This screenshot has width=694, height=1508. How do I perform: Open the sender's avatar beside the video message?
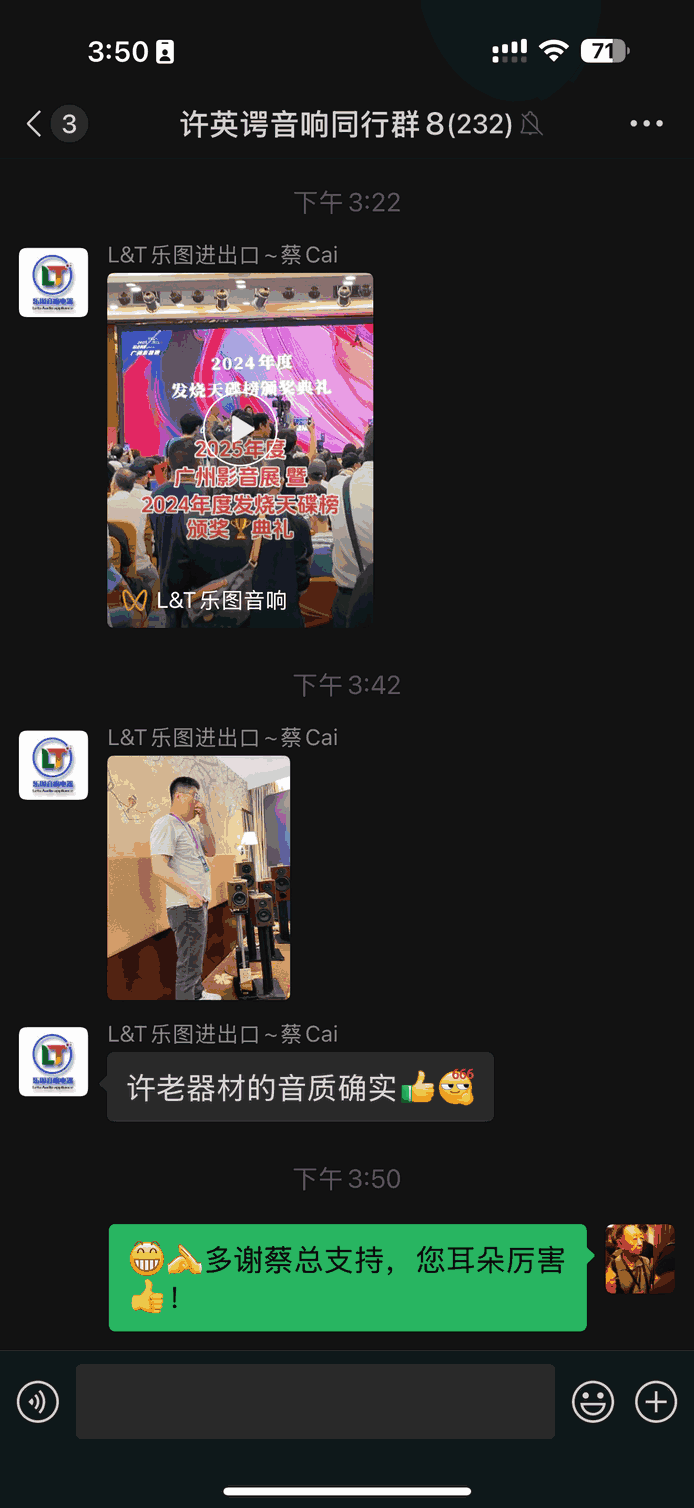click(53, 283)
